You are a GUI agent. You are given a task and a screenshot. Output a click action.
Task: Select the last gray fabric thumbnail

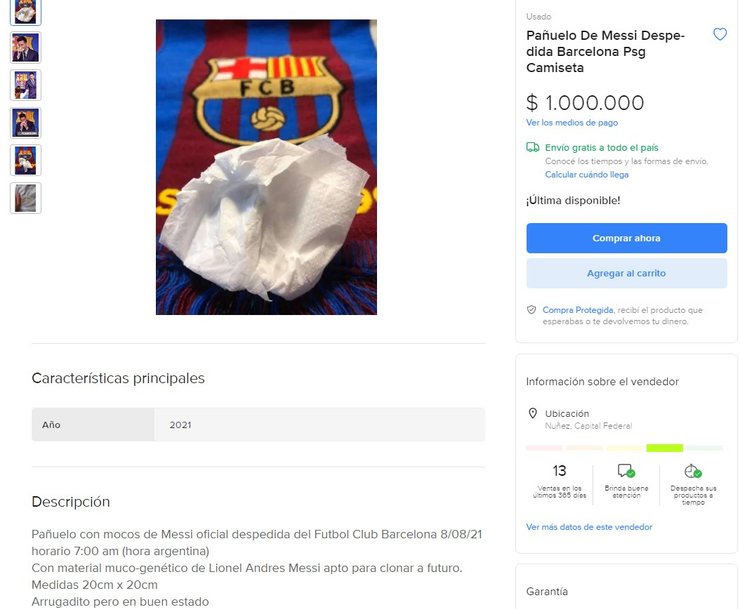coord(25,198)
